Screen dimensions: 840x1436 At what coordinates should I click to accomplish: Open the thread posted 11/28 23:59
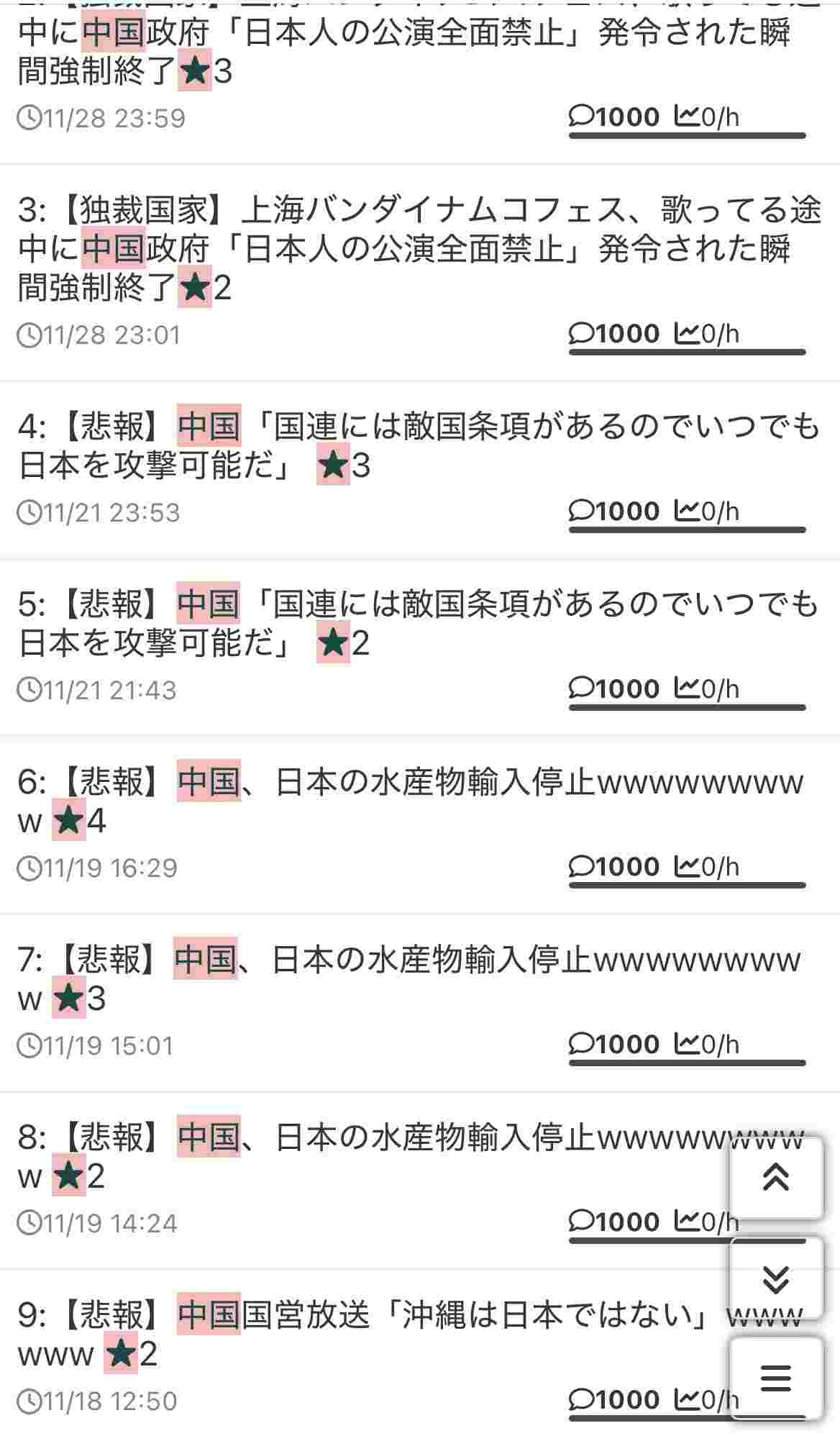pos(403,52)
